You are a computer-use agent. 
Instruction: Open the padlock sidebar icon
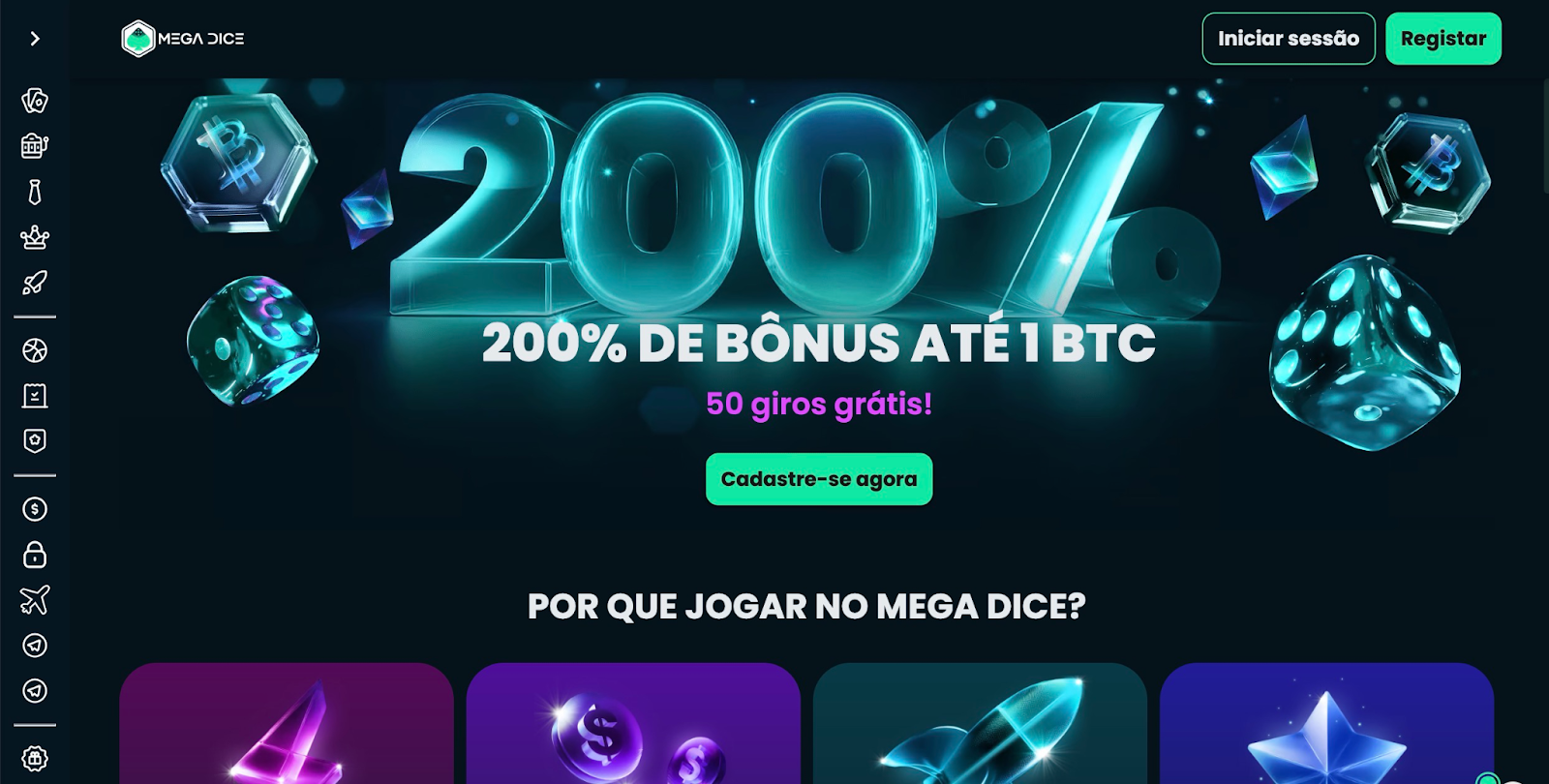35,555
